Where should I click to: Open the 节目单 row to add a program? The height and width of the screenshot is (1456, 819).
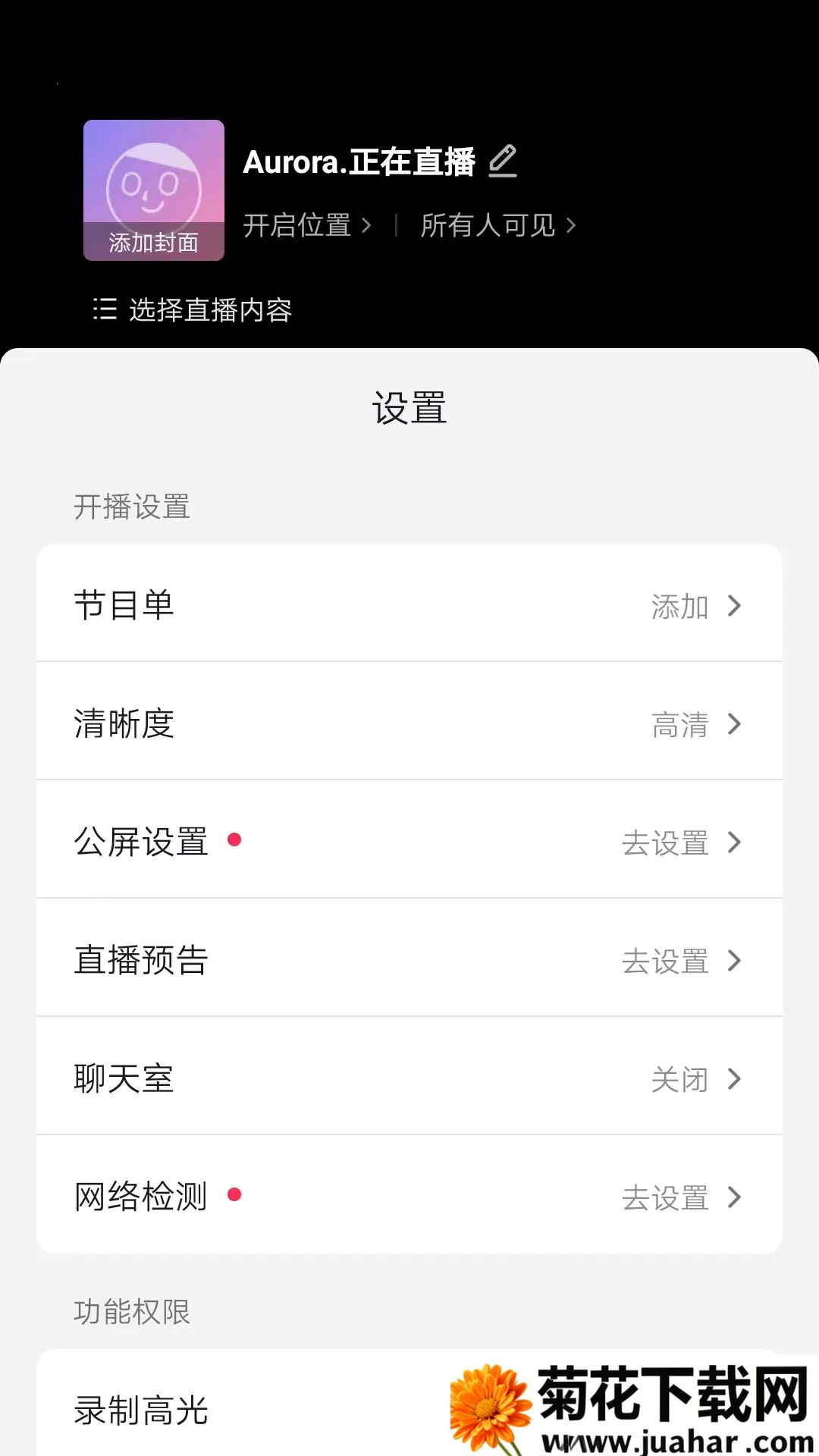pos(409,605)
